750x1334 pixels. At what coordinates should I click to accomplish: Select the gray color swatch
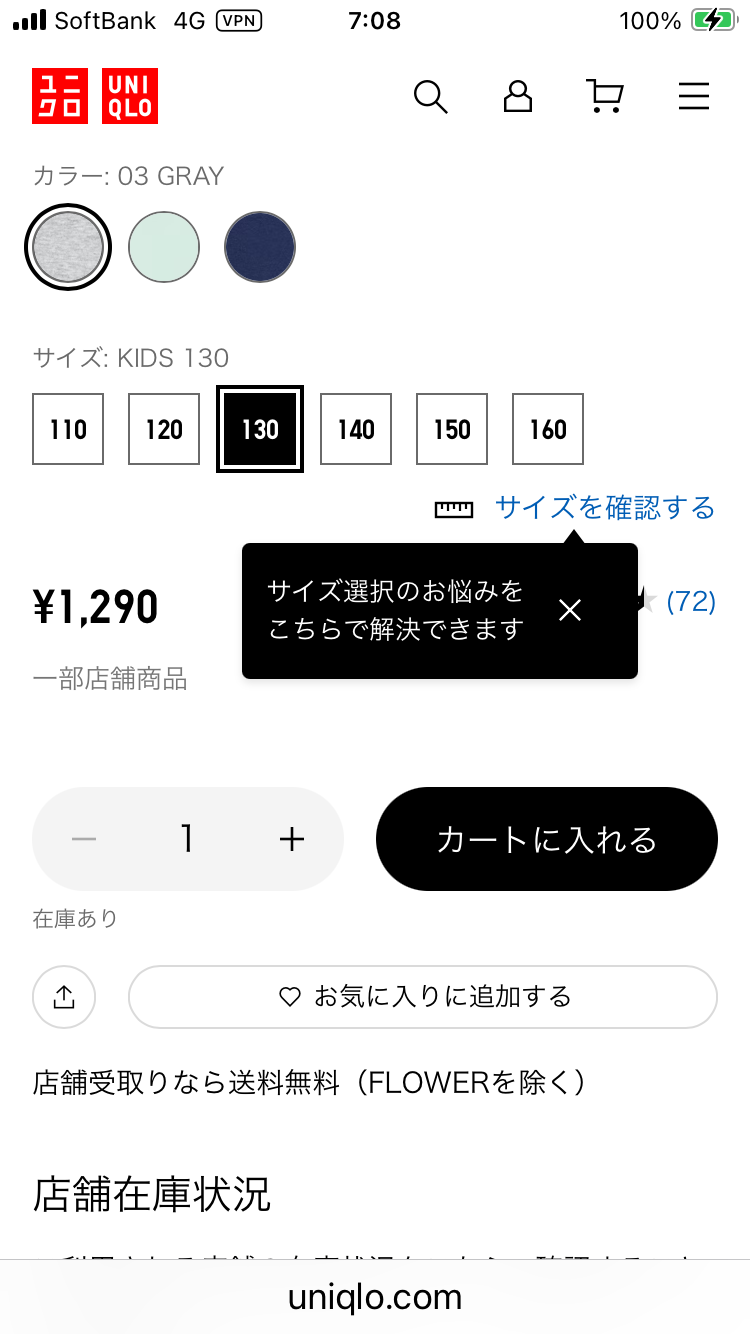click(68, 247)
